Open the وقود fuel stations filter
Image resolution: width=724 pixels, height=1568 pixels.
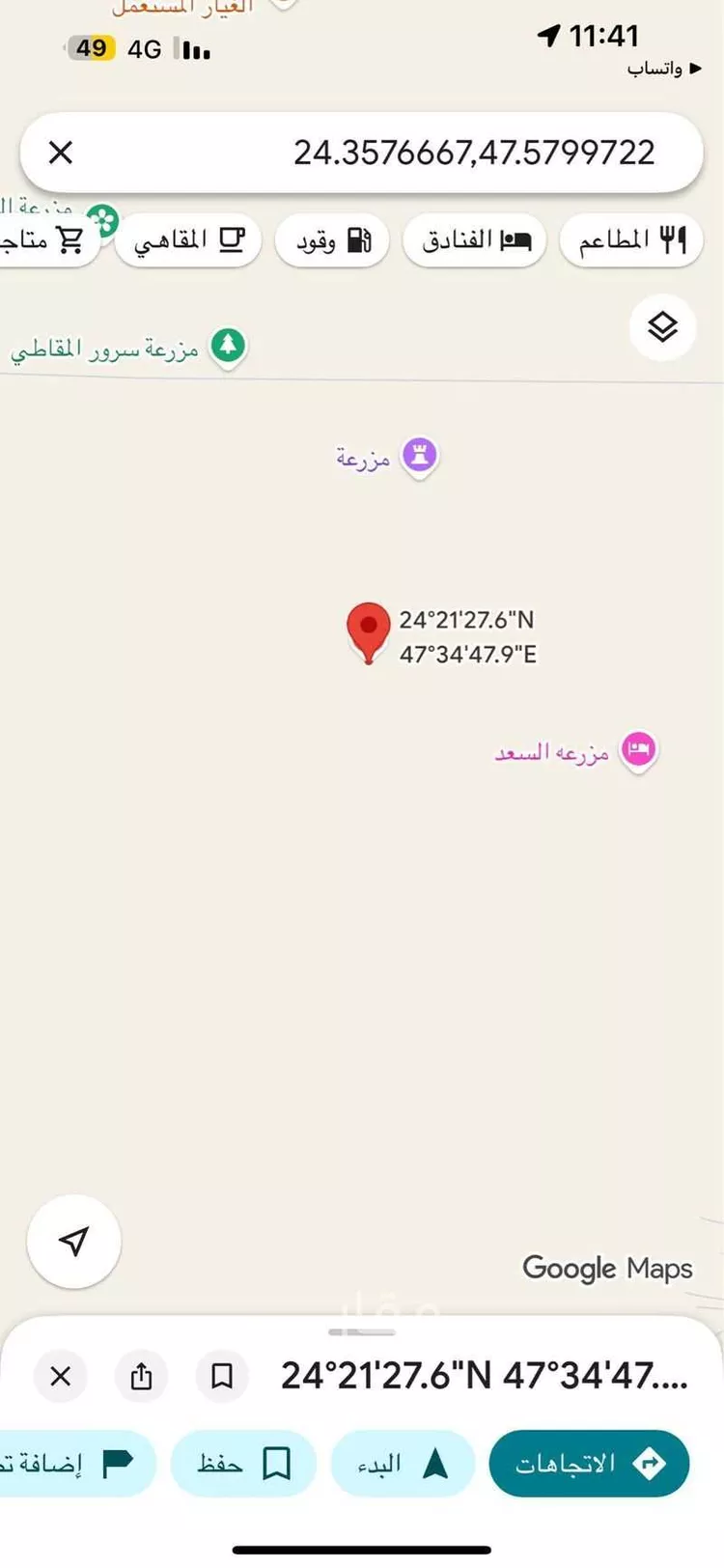[x=332, y=239]
